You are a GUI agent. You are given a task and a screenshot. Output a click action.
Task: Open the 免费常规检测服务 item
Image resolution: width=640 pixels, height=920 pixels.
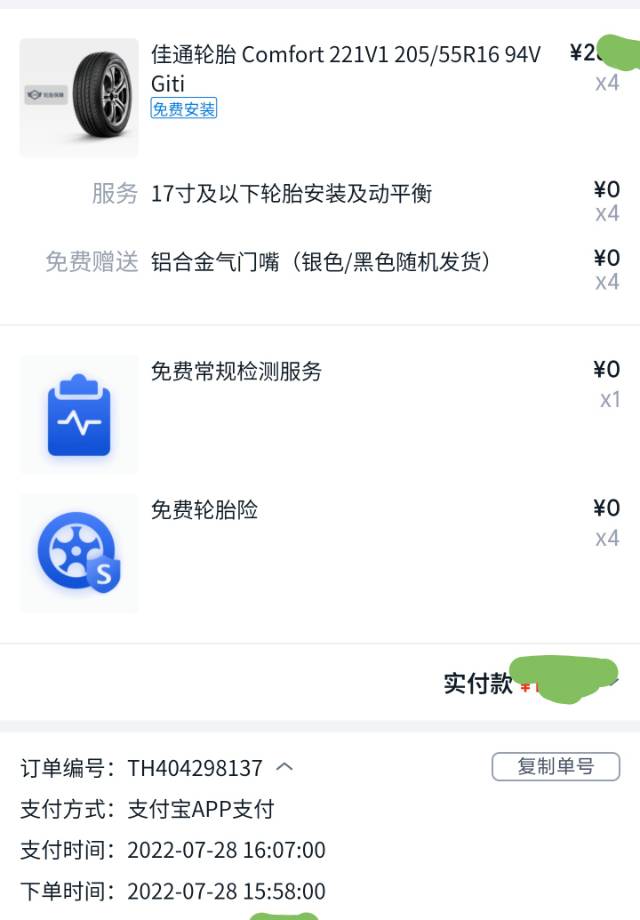237,372
